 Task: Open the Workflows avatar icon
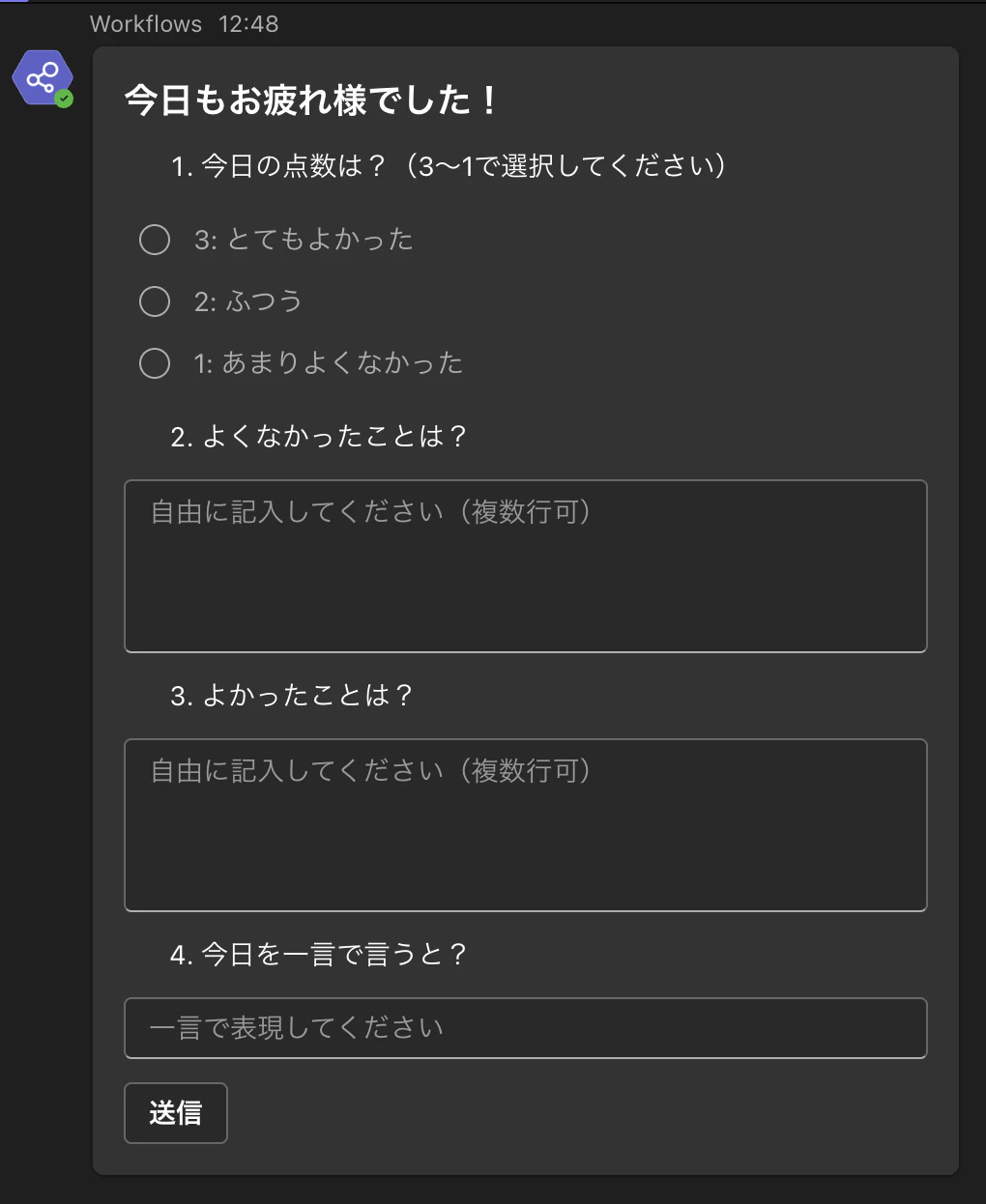pos(42,78)
